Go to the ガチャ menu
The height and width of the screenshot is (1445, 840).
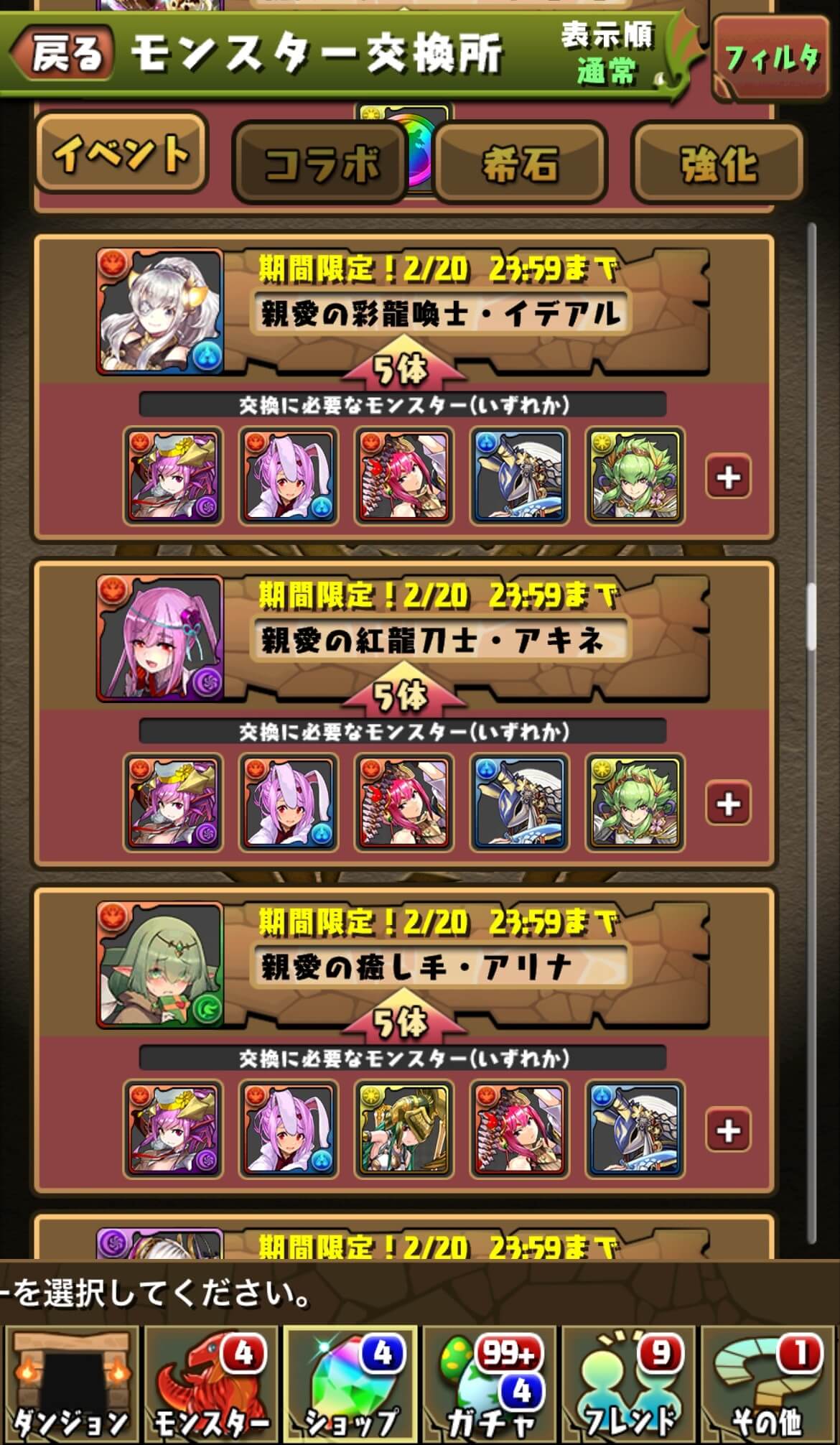490,1384
